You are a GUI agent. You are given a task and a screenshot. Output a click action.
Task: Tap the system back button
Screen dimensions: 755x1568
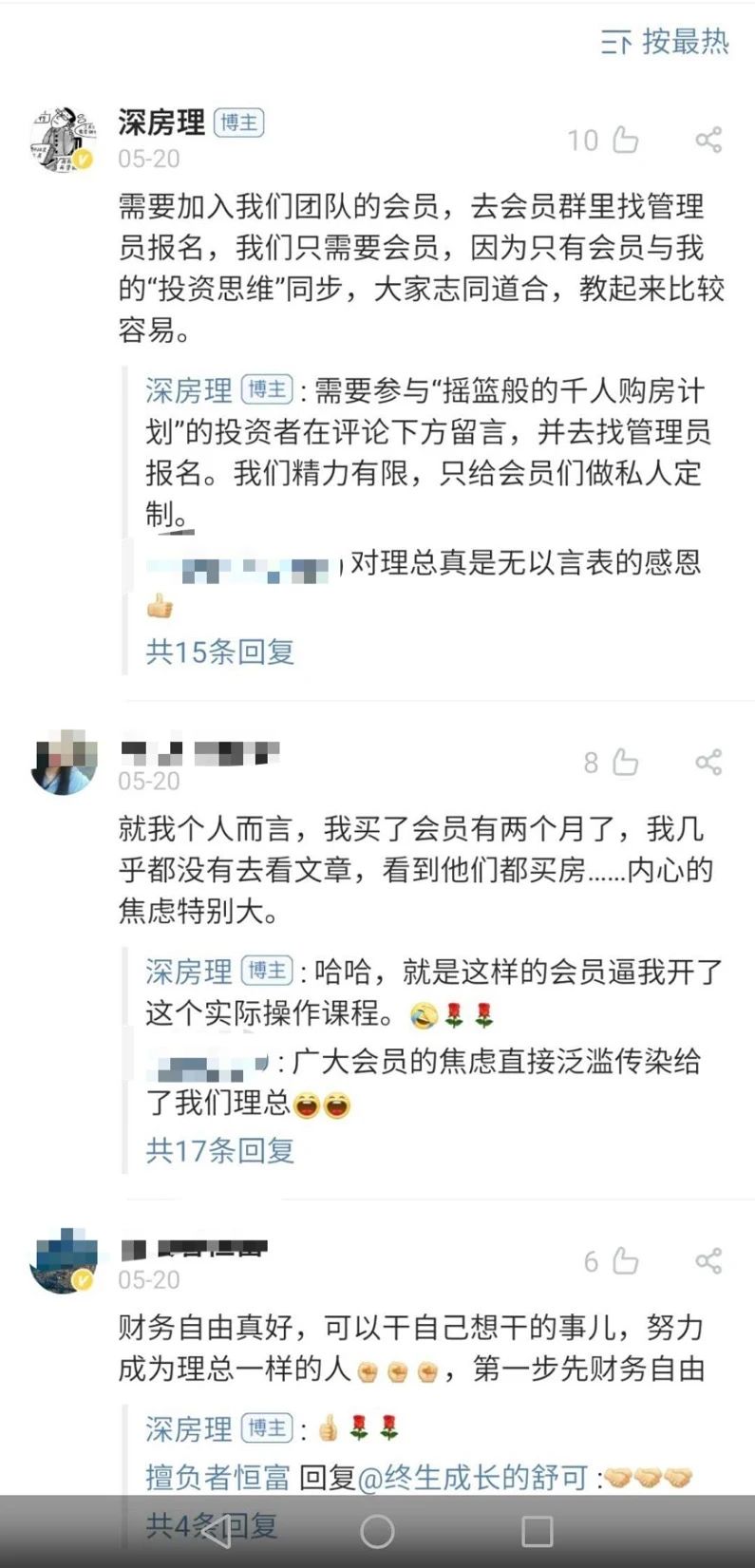pyautogui.click(x=217, y=1531)
